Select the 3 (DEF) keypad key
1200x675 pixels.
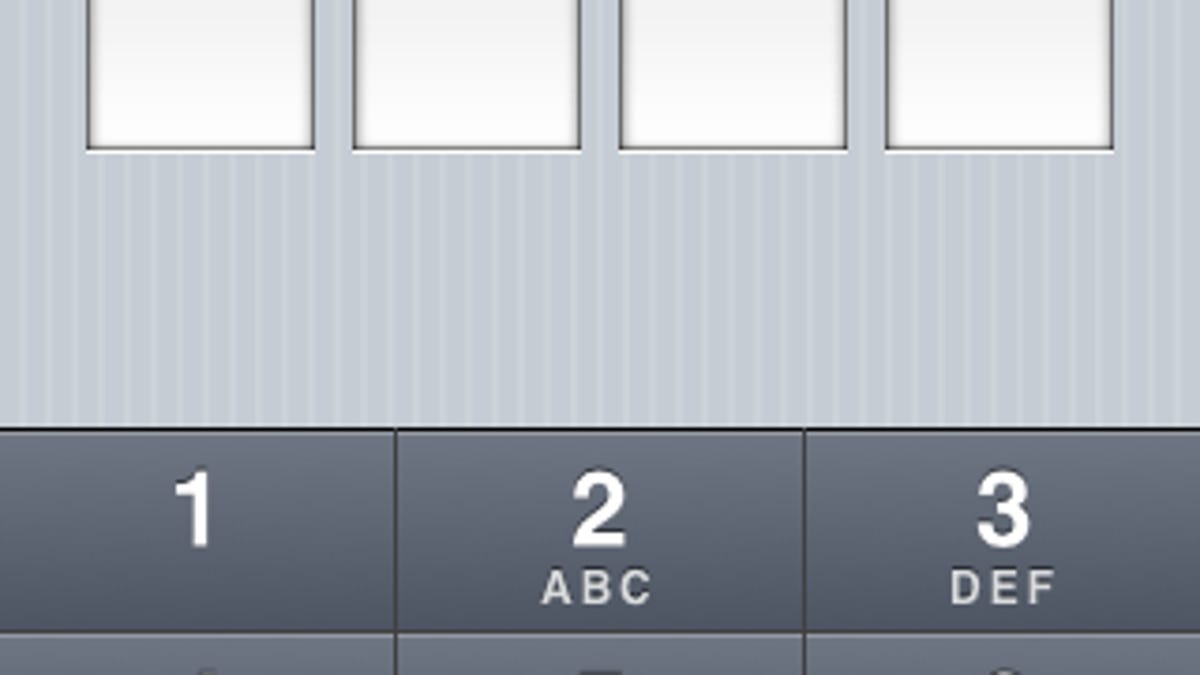pyautogui.click(x=1002, y=530)
